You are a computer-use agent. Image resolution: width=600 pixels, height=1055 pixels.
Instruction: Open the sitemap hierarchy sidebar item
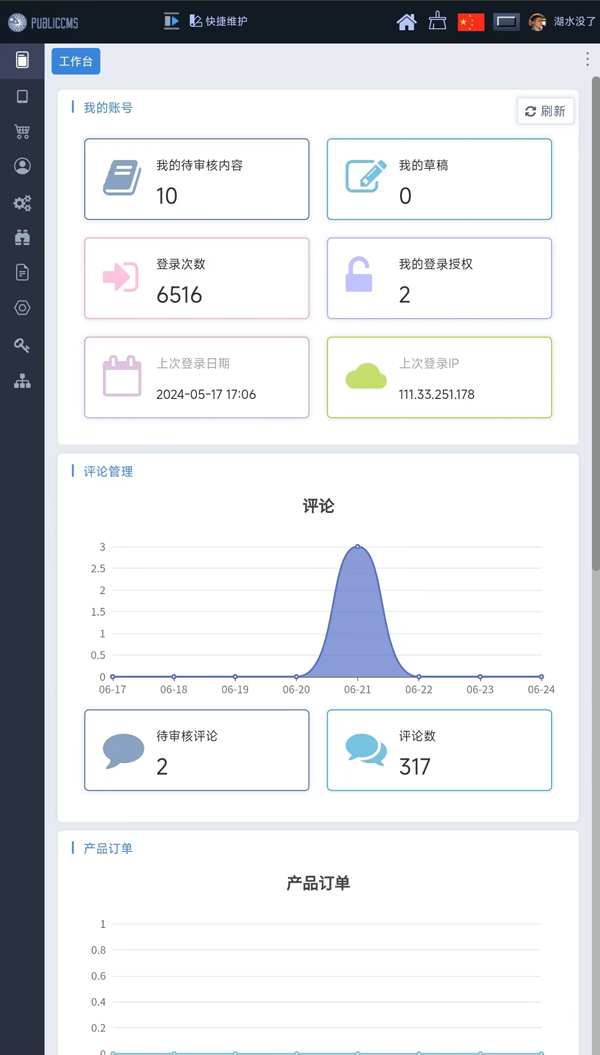(22, 381)
